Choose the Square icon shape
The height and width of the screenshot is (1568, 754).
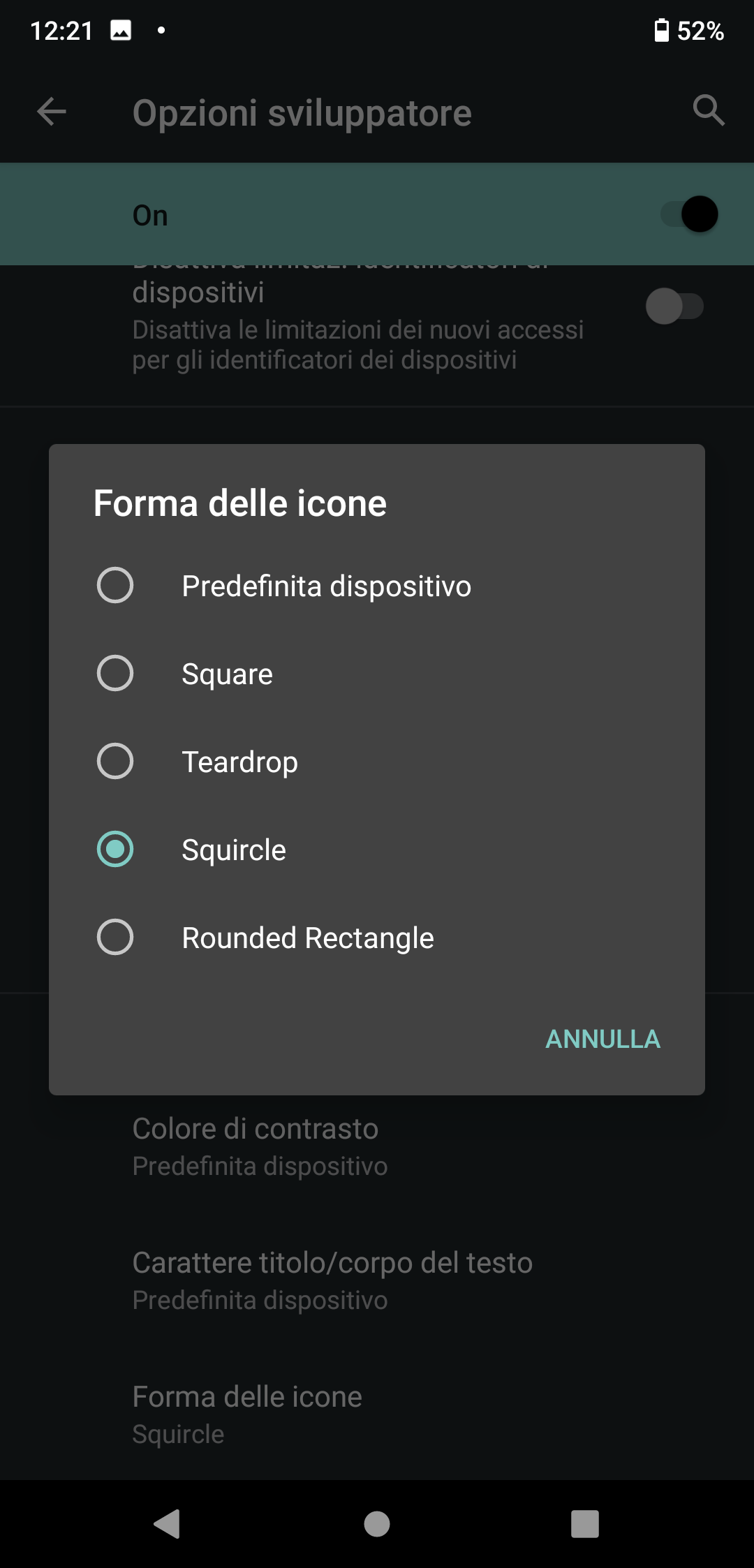(x=377, y=673)
